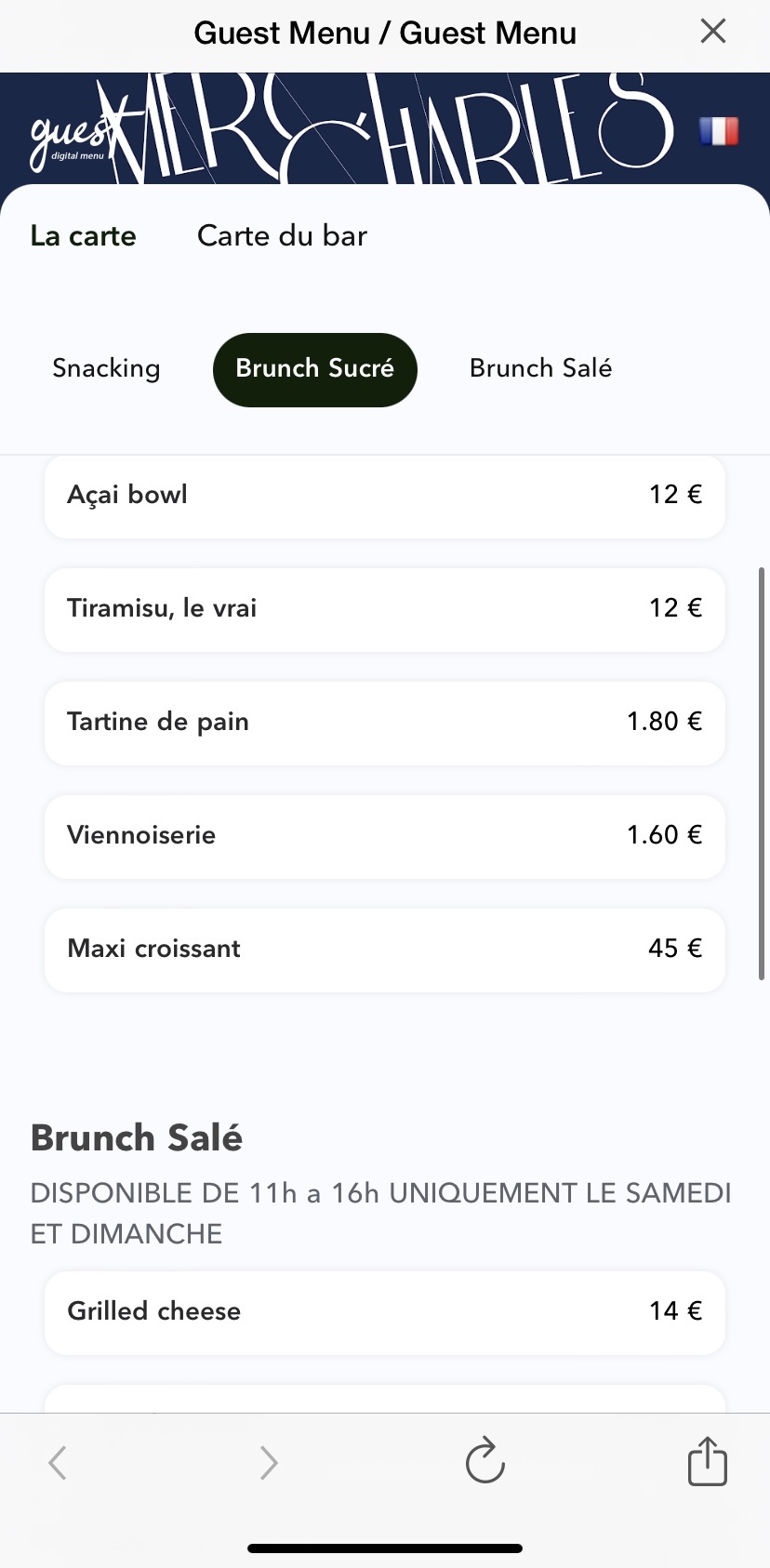
Task: Select the Brunch Sucré category chip
Action: click(314, 369)
